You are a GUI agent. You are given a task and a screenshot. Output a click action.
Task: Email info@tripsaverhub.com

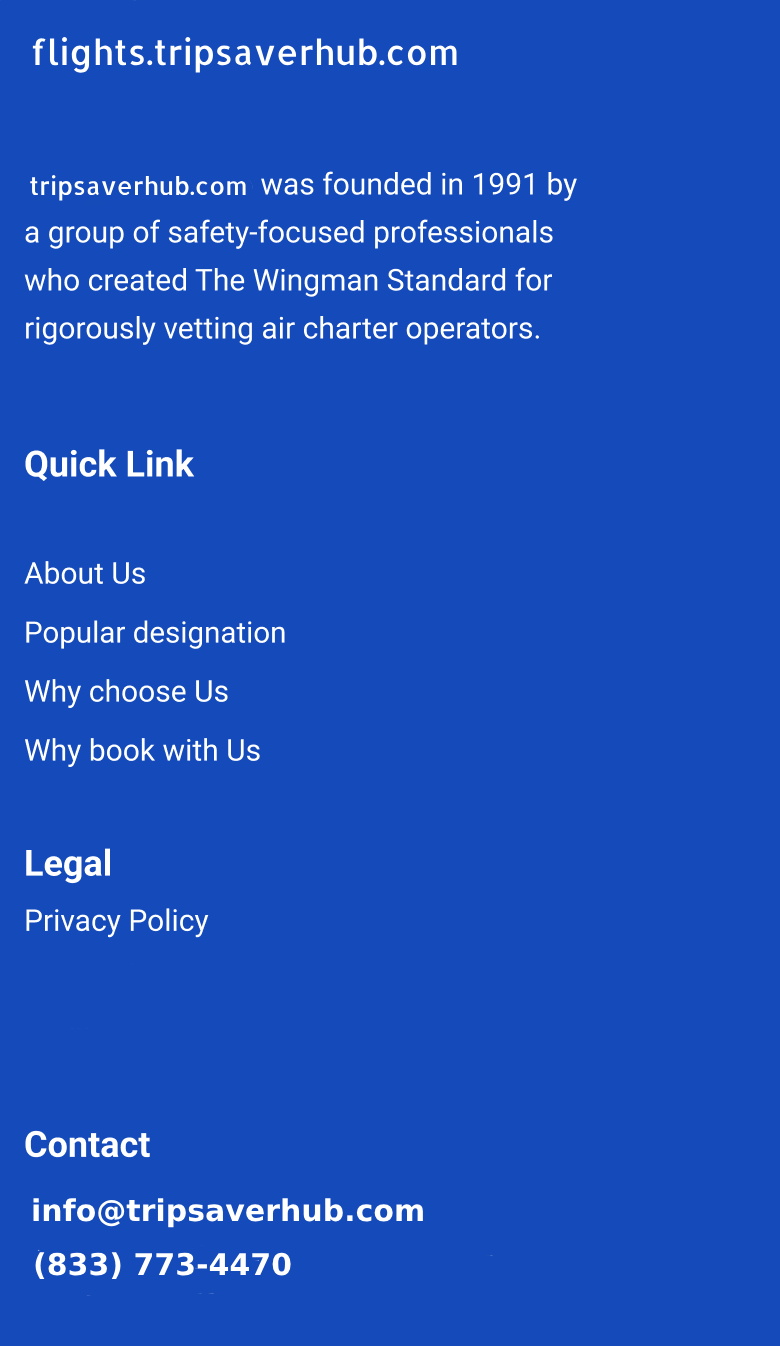[228, 1211]
